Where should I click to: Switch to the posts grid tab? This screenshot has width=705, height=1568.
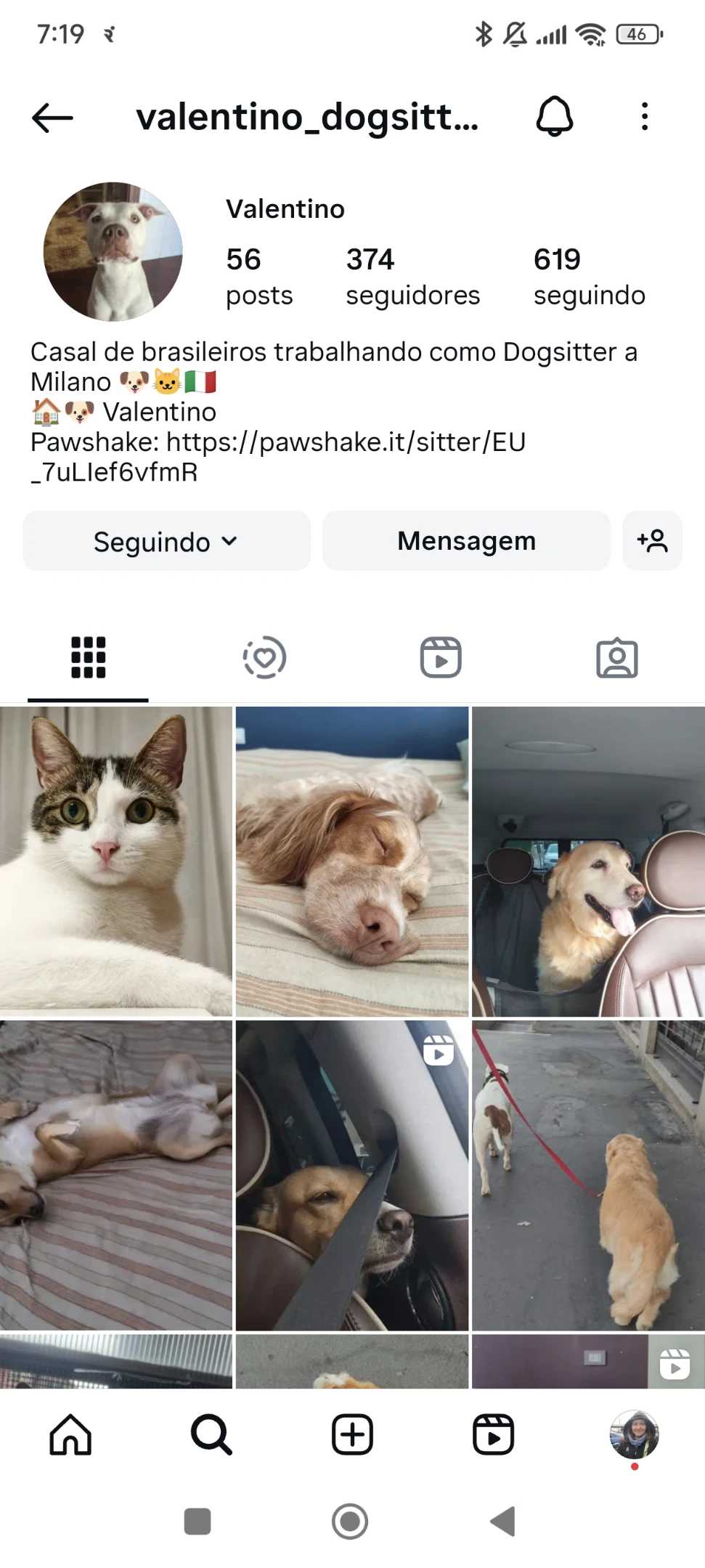(88, 658)
